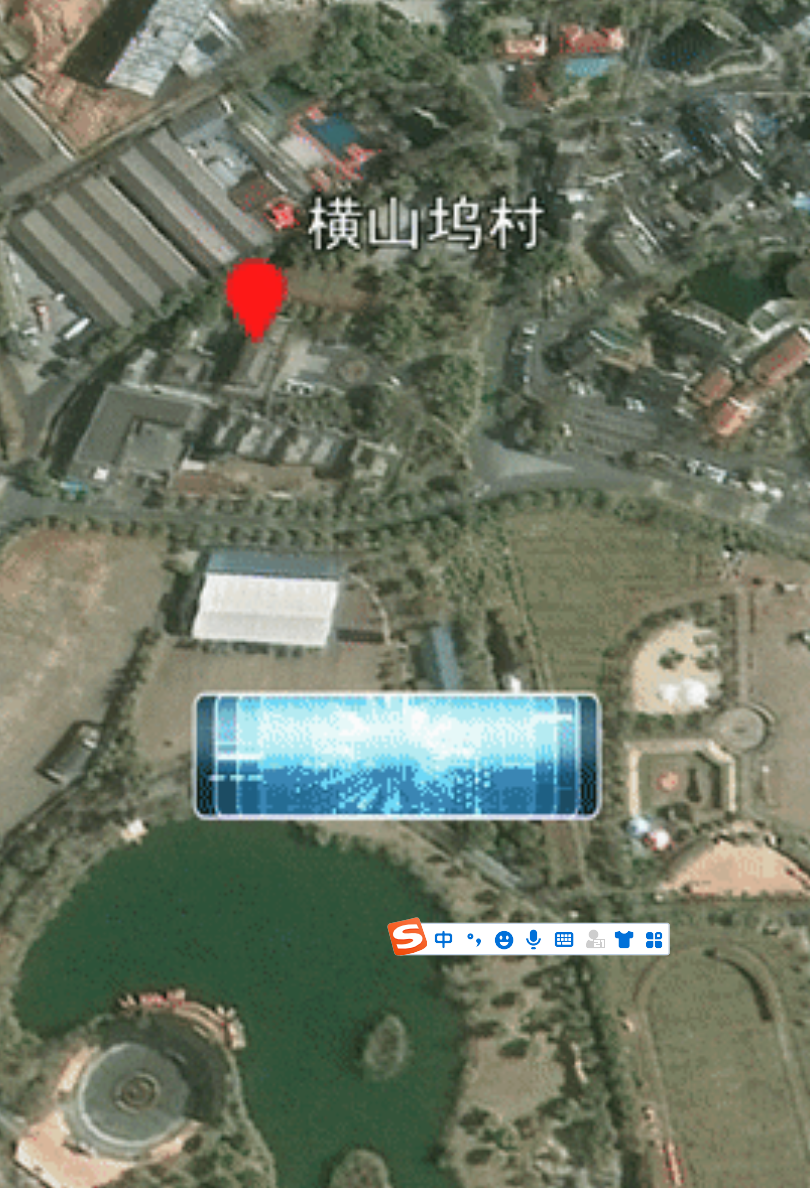
Task: Open the Sogou input method logo menu
Action: point(408,938)
